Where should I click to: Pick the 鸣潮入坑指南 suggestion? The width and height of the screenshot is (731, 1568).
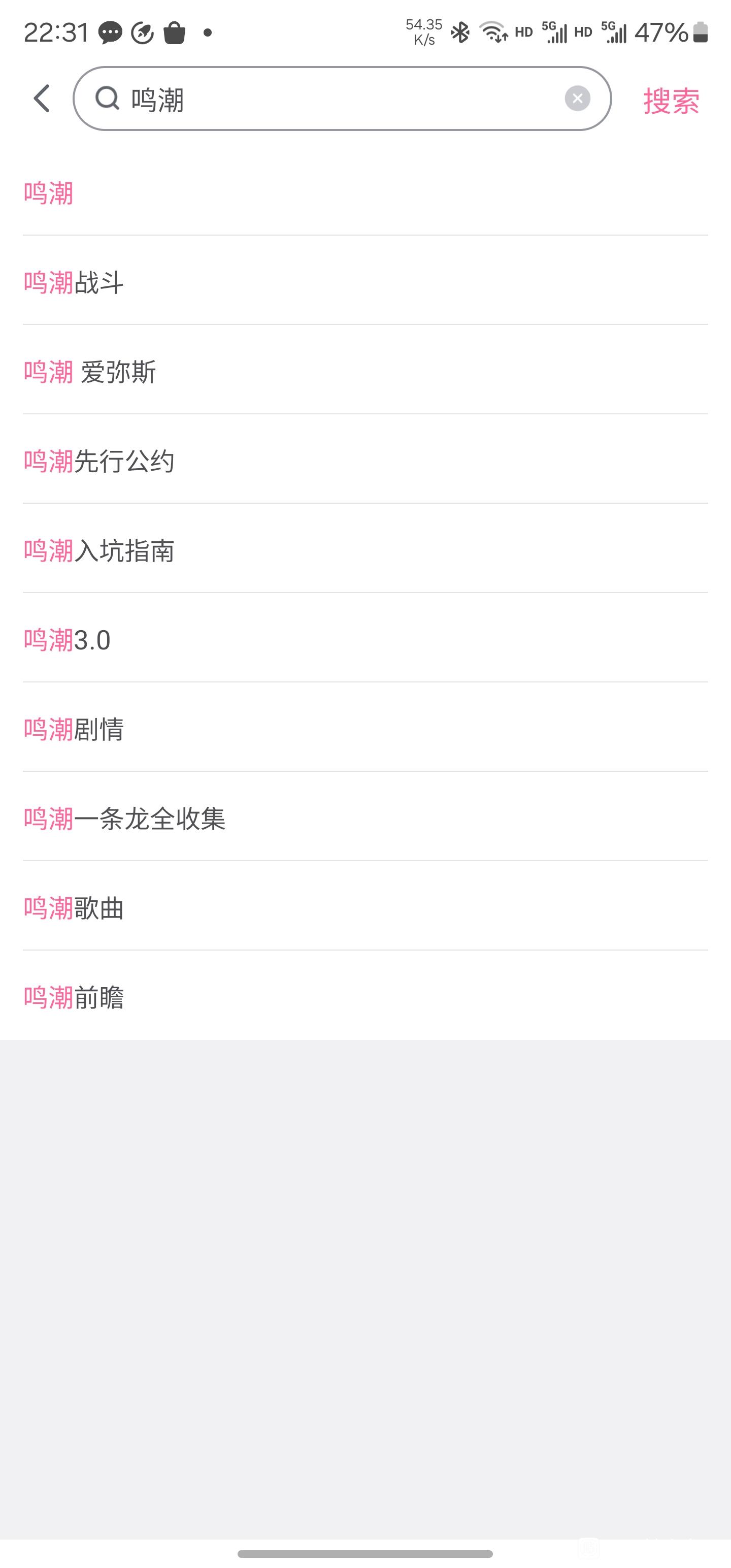(x=99, y=551)
